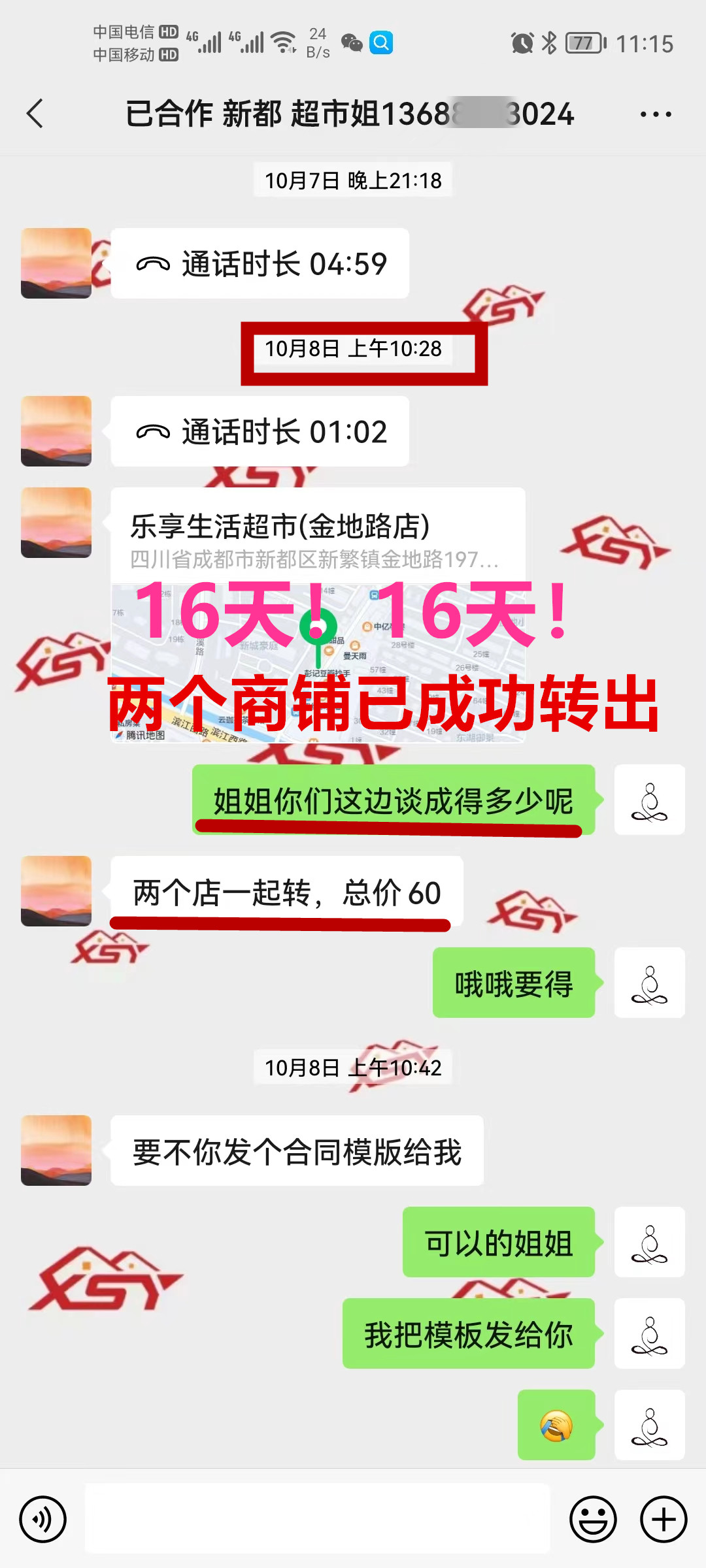Open the chat info overflow menu
706x1568 pixels.
(655, 114)
